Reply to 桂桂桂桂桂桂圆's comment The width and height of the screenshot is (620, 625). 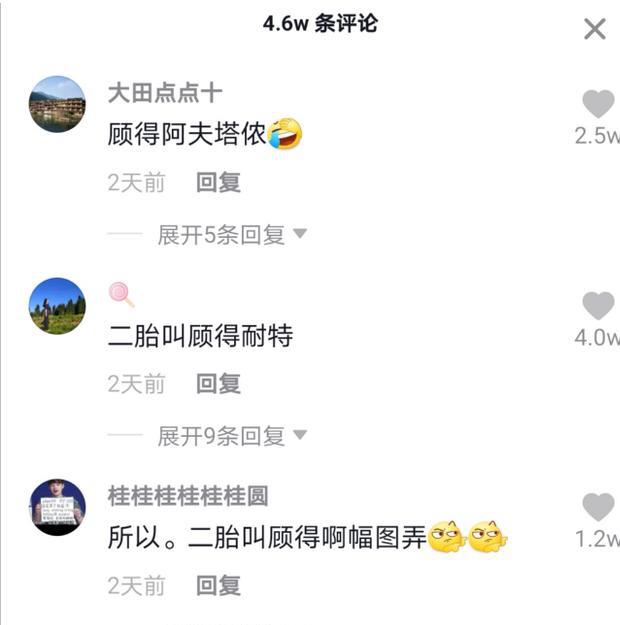coord(218,585)
